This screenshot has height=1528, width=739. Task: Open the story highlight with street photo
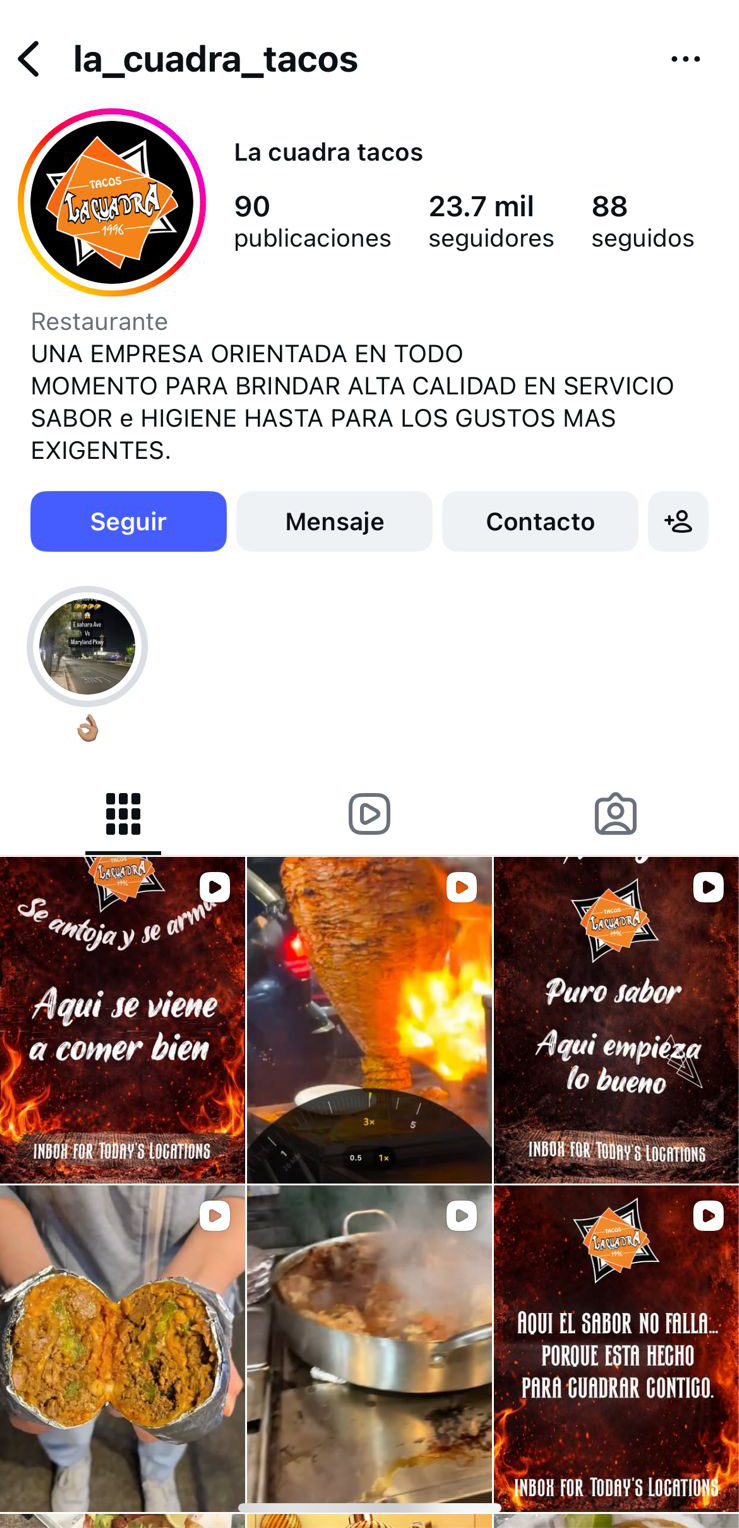point(87,647)
